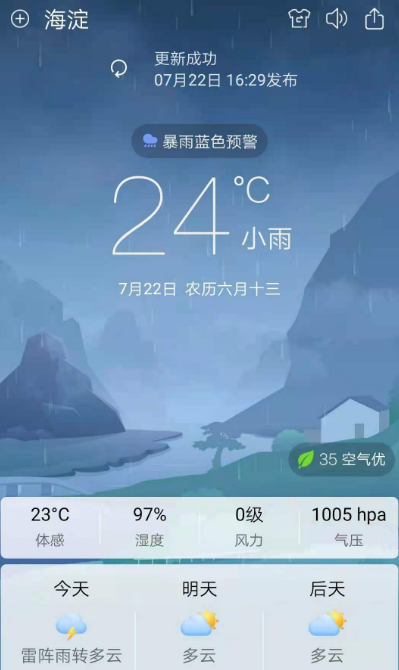Viewport: 399px width, 670px height.
Task: Open the 暴雨蓝色预警 alert
Action: [x=199, y=141]
